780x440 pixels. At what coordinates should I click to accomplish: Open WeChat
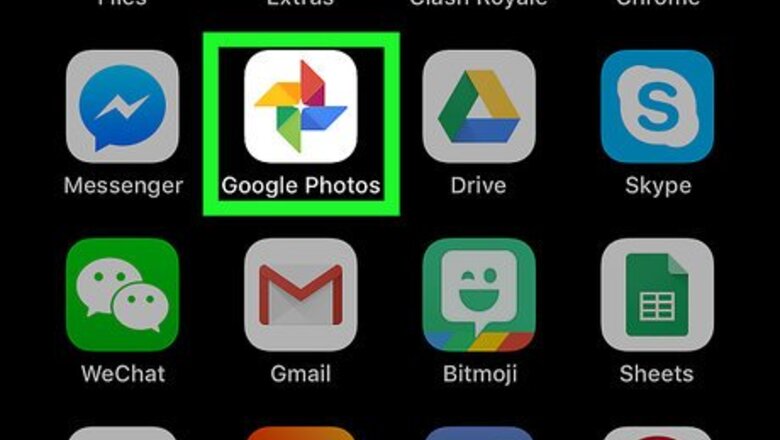(122, 294)
